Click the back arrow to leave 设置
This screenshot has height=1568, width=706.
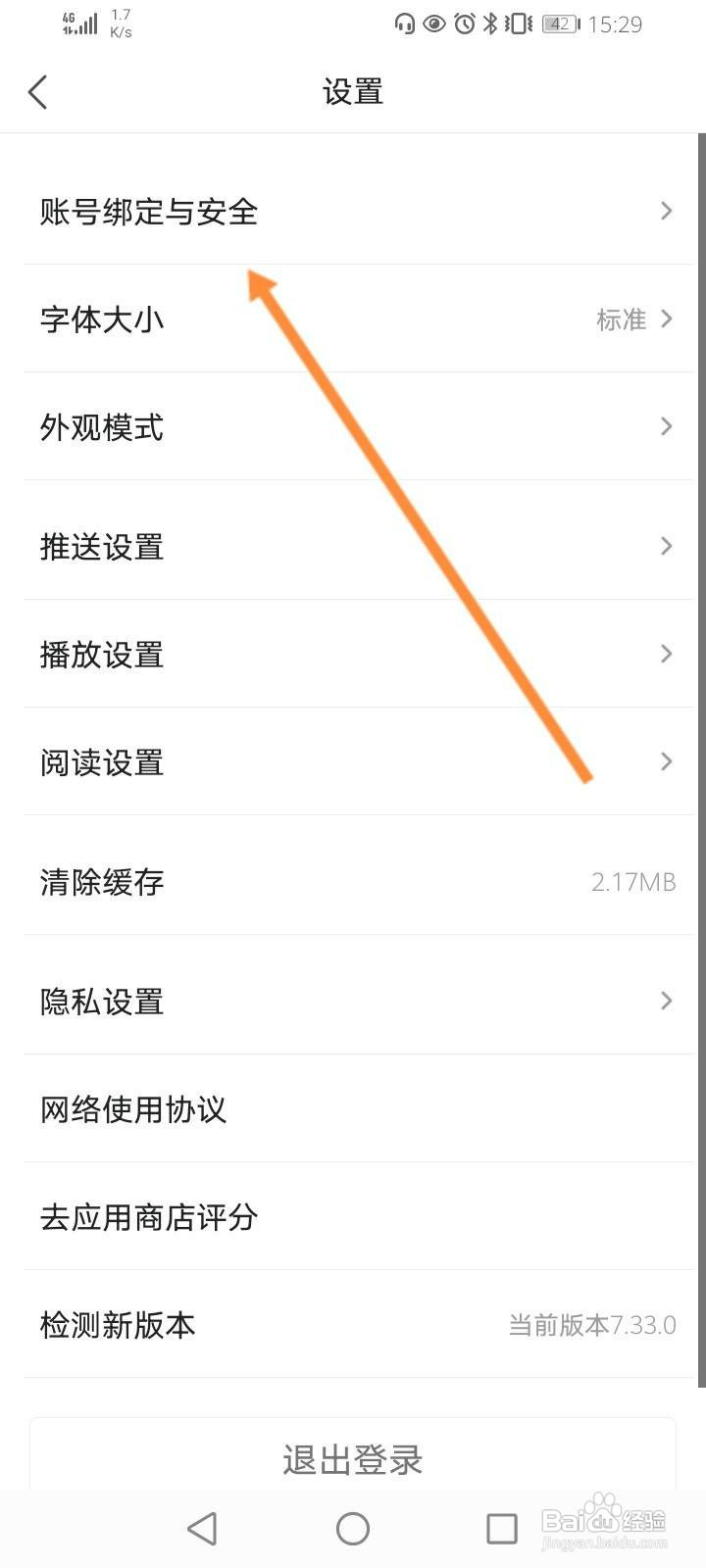point(37,91)
